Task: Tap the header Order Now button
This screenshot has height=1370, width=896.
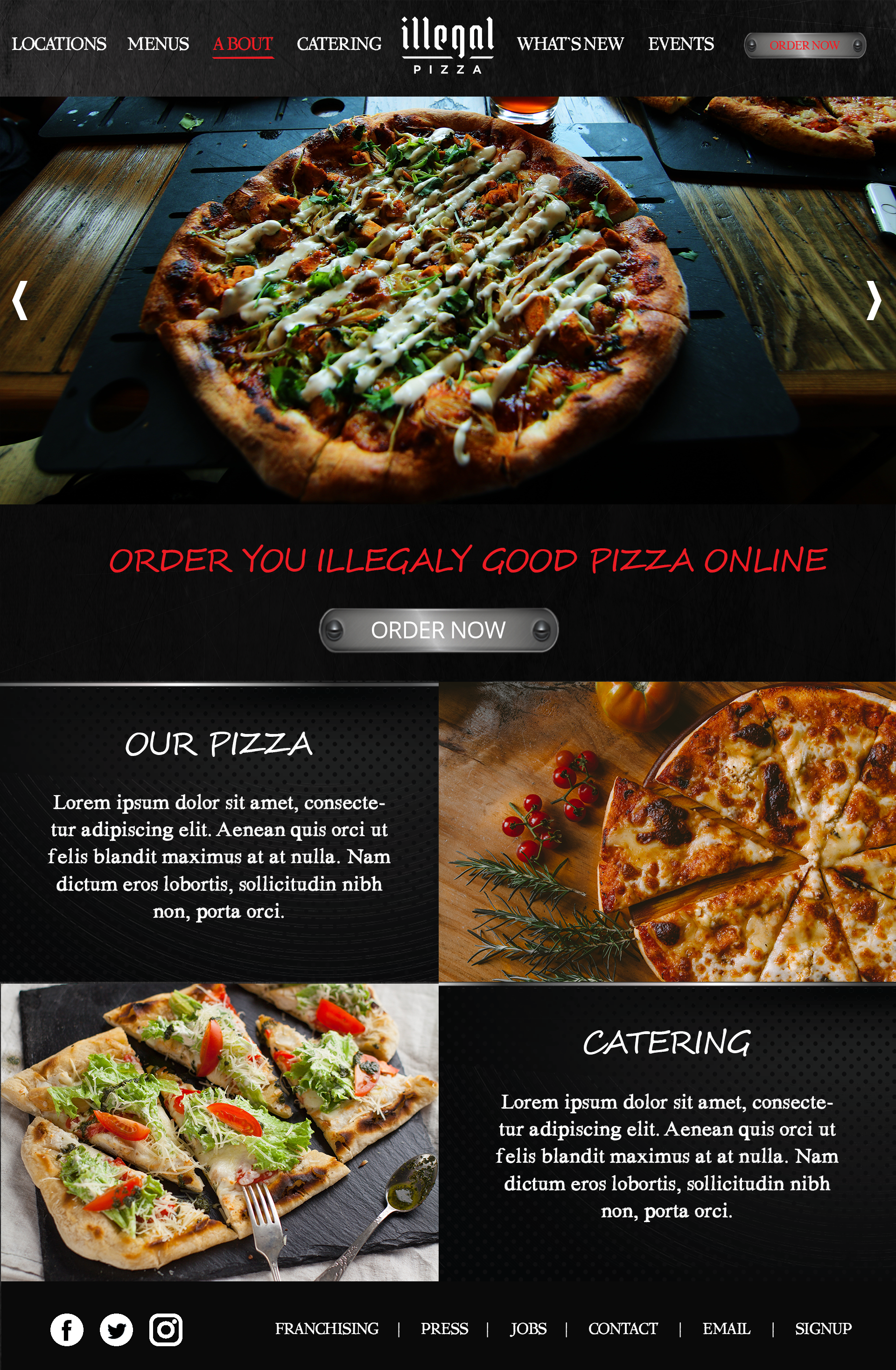Action: 804,45
